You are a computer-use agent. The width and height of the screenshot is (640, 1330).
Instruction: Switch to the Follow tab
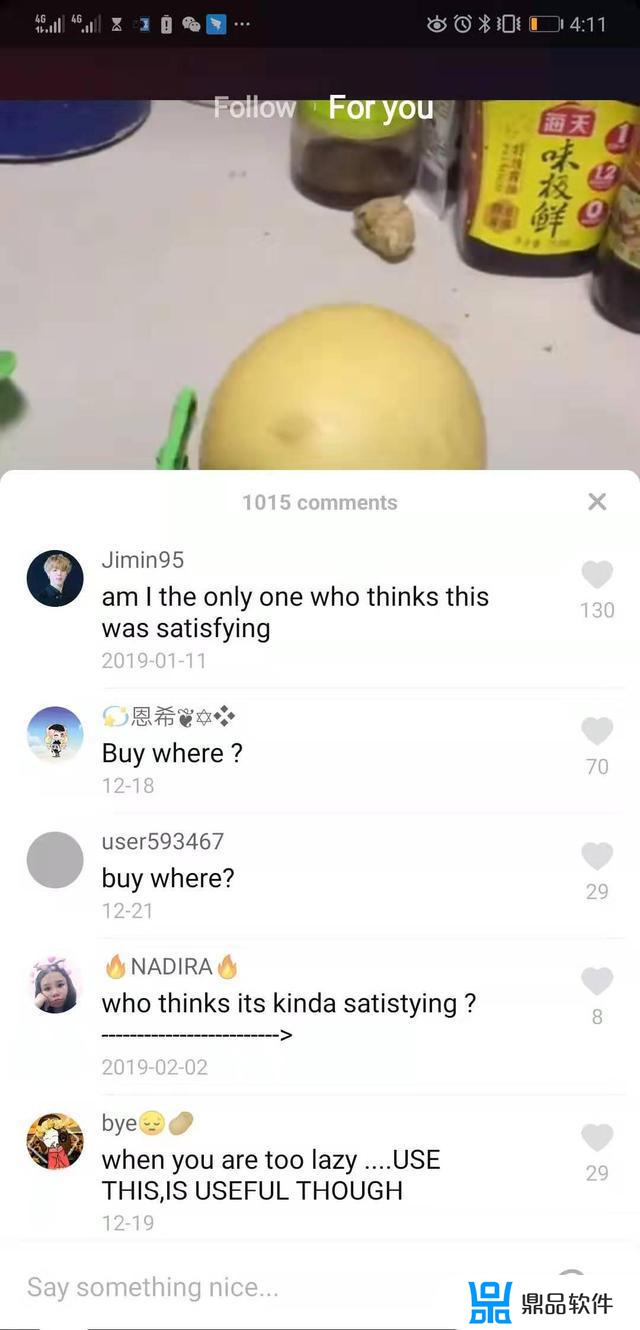coord(255,107)
